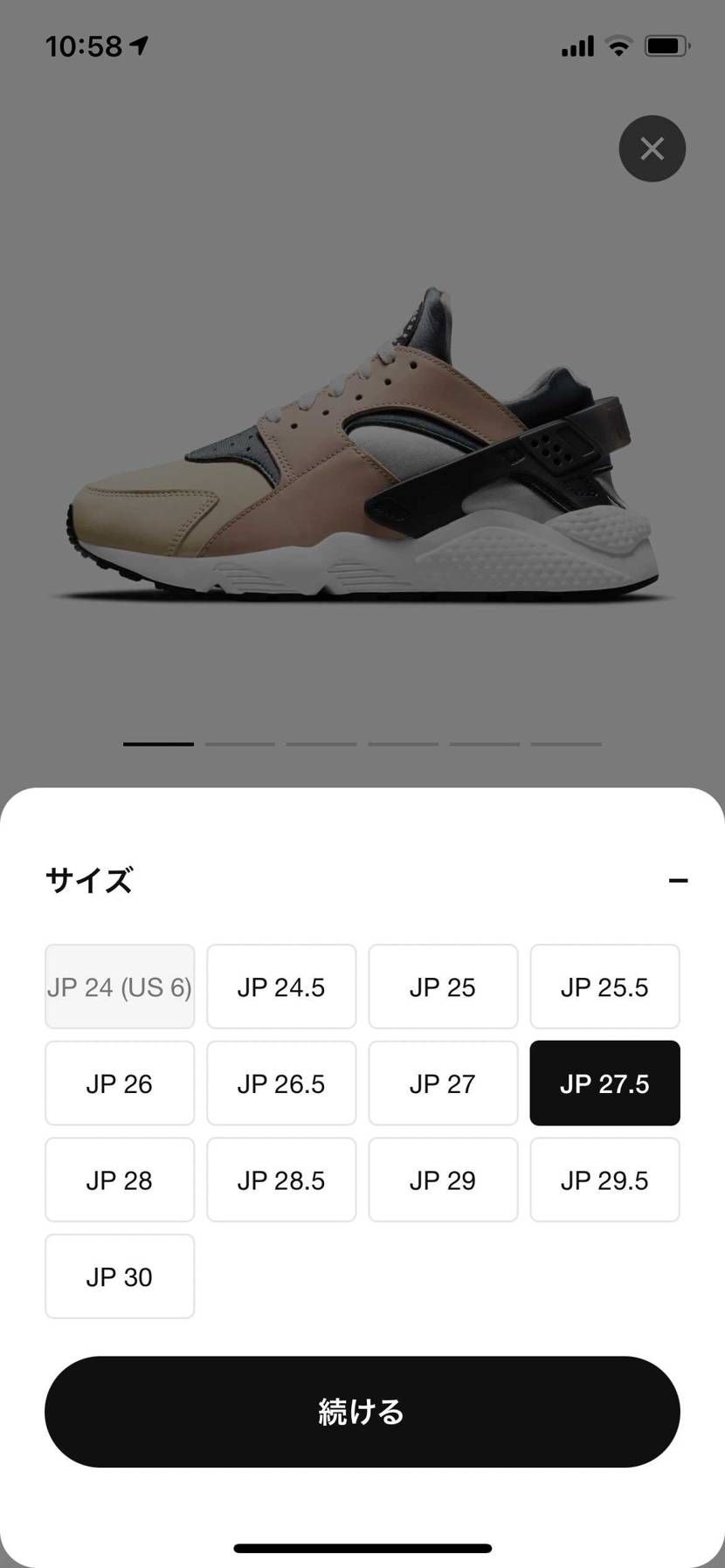Screen dimensions: 725x1568
Task: Select the grayed-out JP 24 (US 6) size
Action: (119, 987)
